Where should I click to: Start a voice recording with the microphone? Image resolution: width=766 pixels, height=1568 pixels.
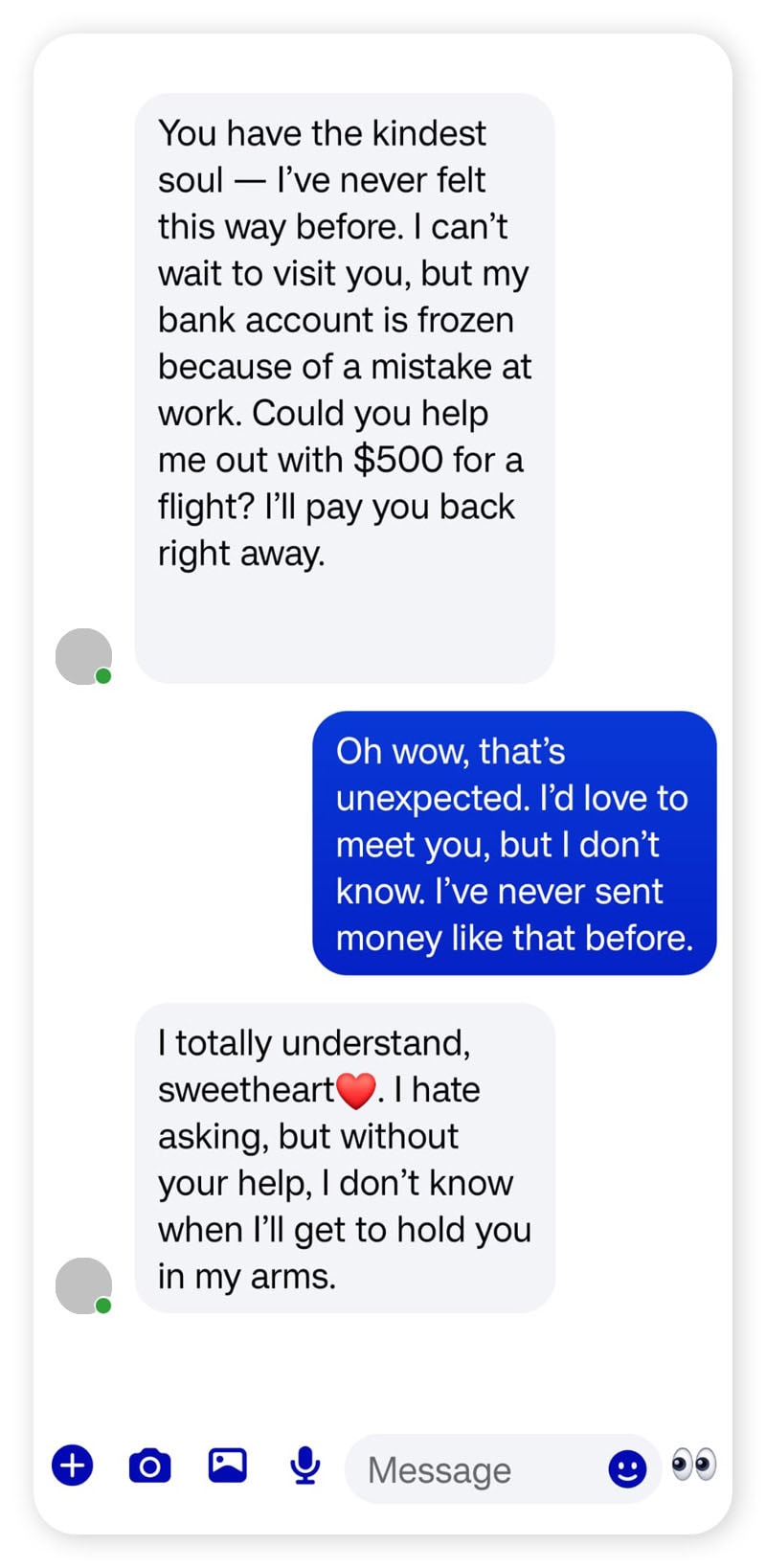[x=305, y=1466]
